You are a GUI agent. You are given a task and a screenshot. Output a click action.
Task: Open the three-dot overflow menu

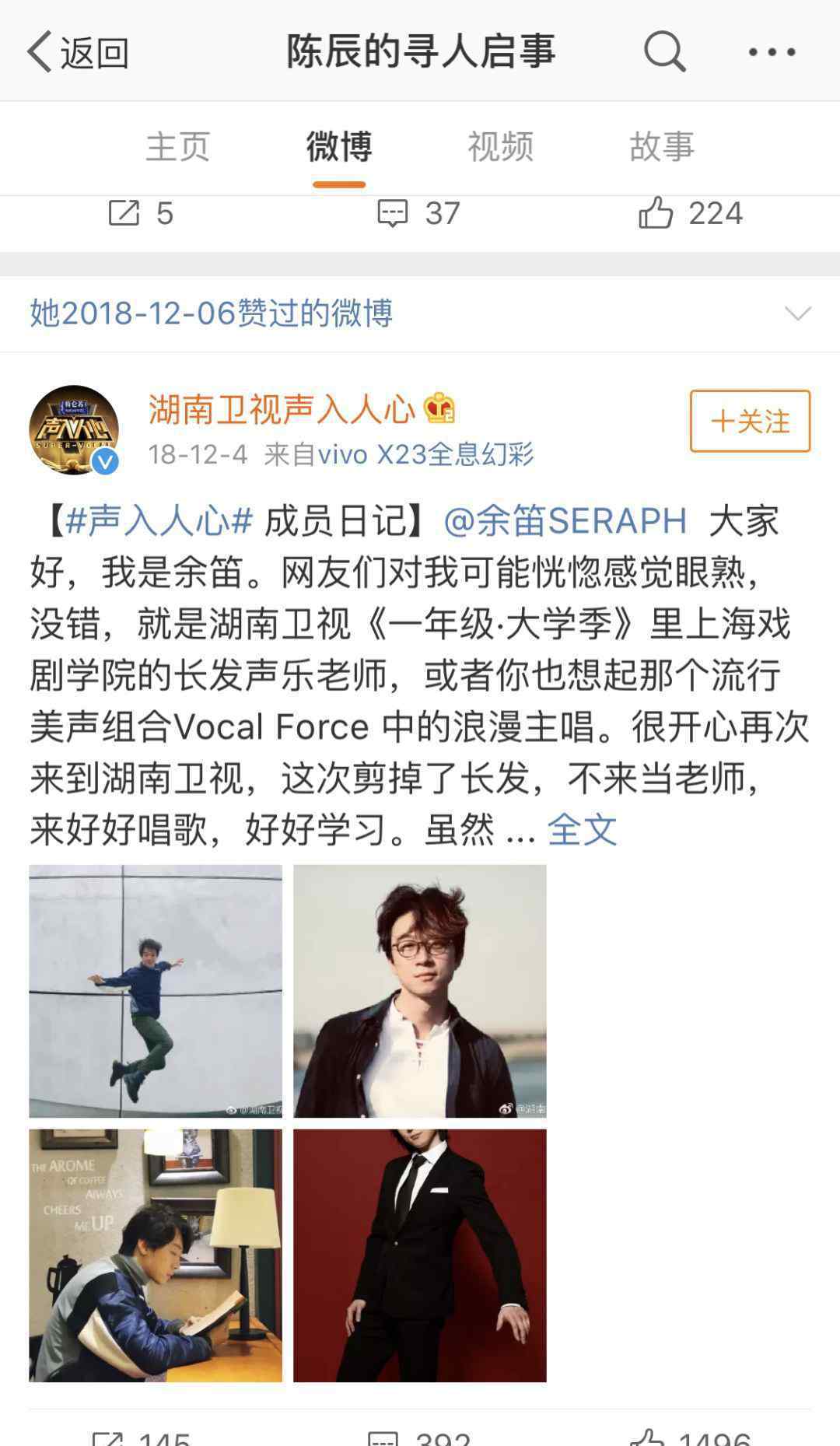(771, 52)
